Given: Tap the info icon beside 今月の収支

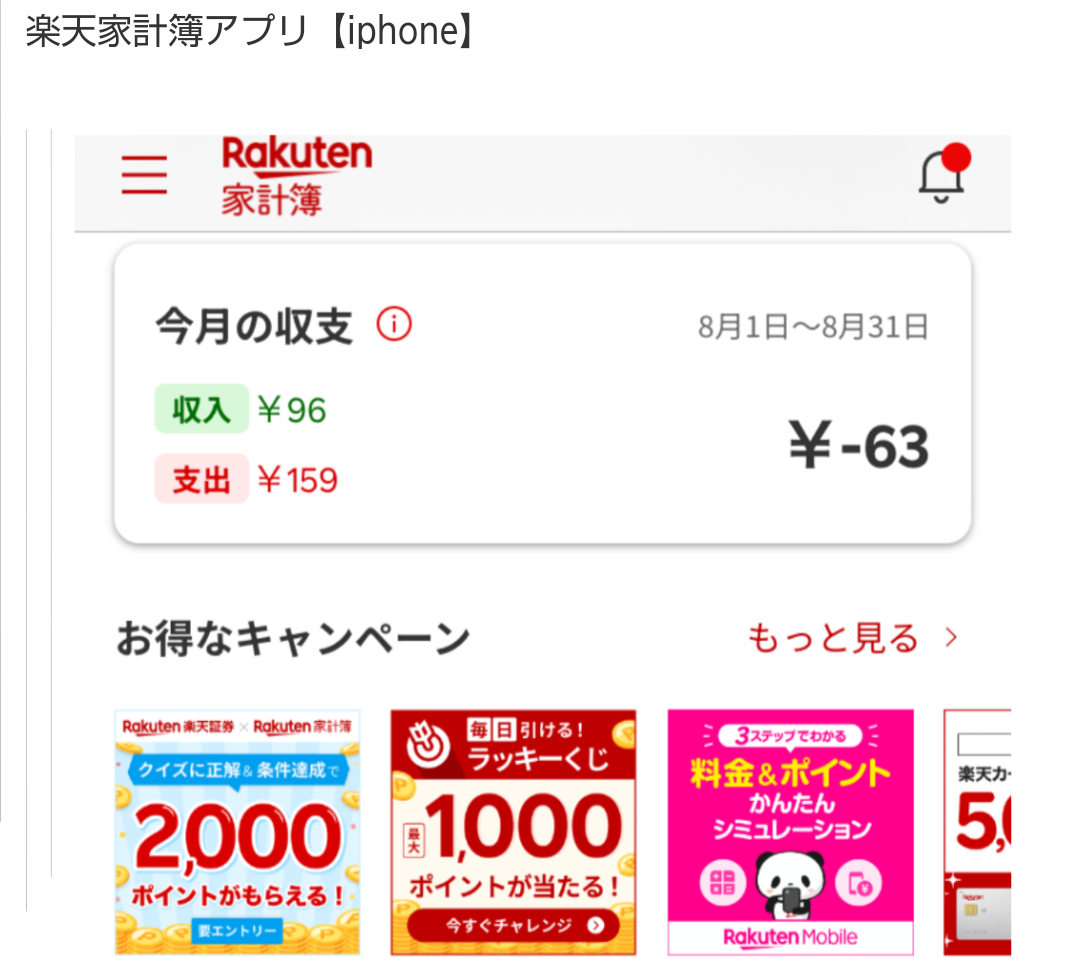Looking at the screenshot, I should 394,324.
